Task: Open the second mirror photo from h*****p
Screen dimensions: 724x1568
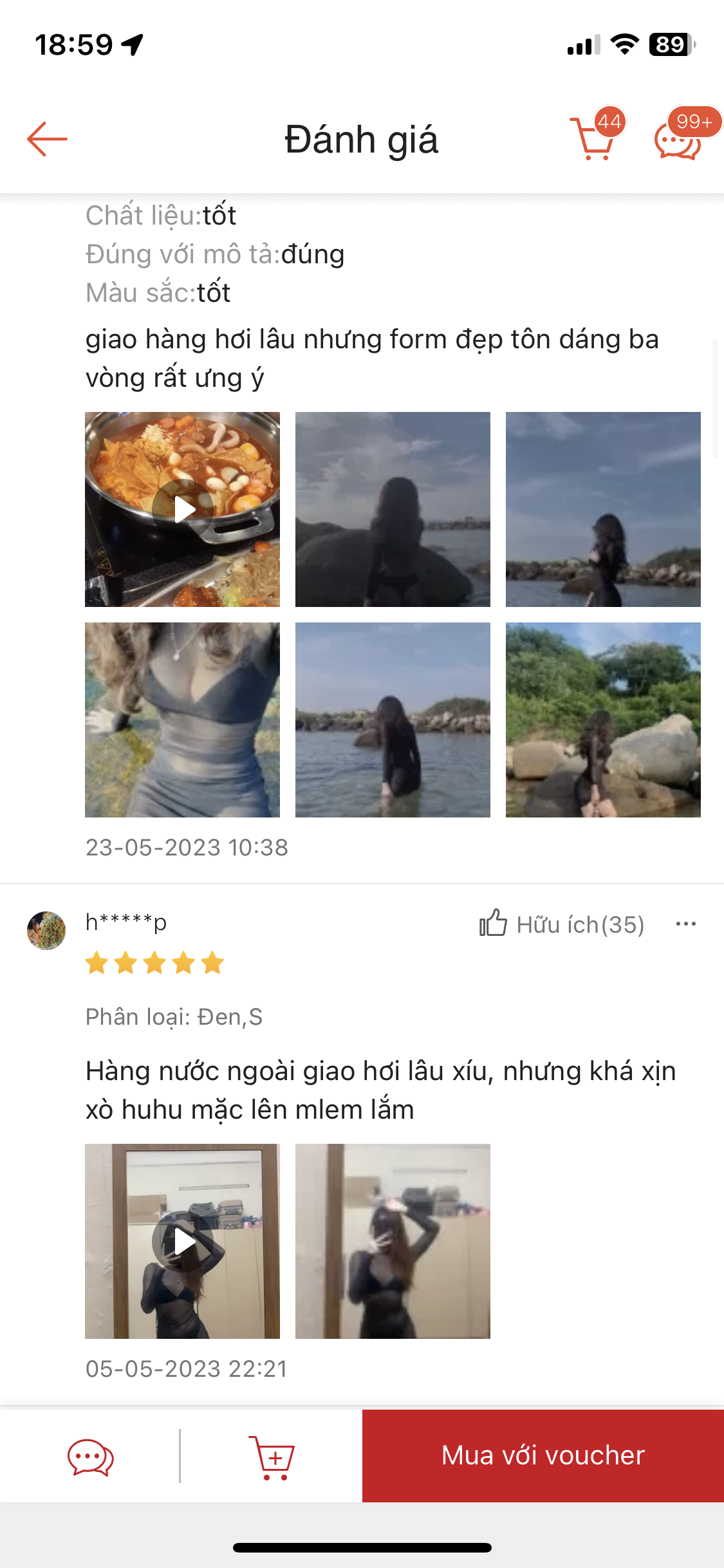Action: pyautogui.click(x=393, y=1241)
